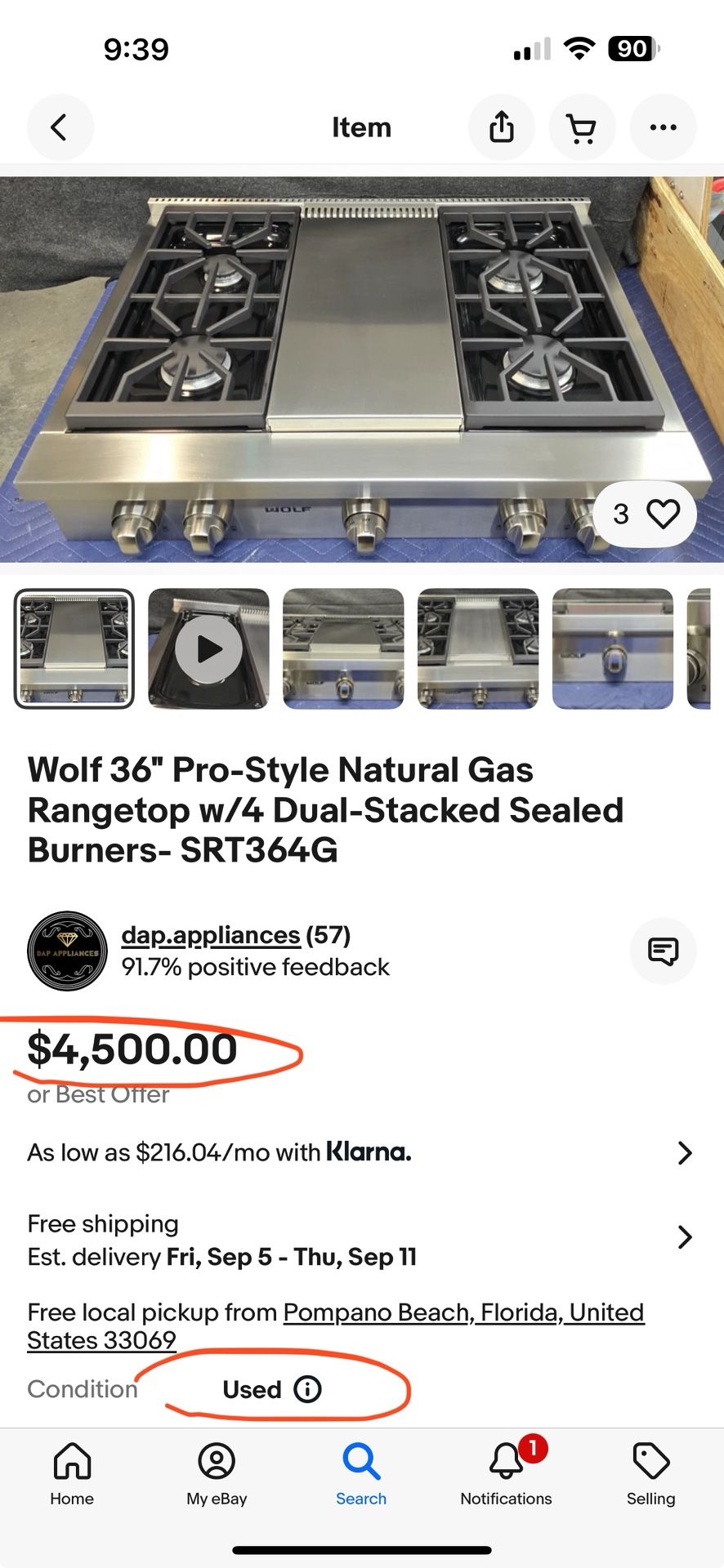Message the seller via chat icon
724x1568 pixels.
point(662,951)
